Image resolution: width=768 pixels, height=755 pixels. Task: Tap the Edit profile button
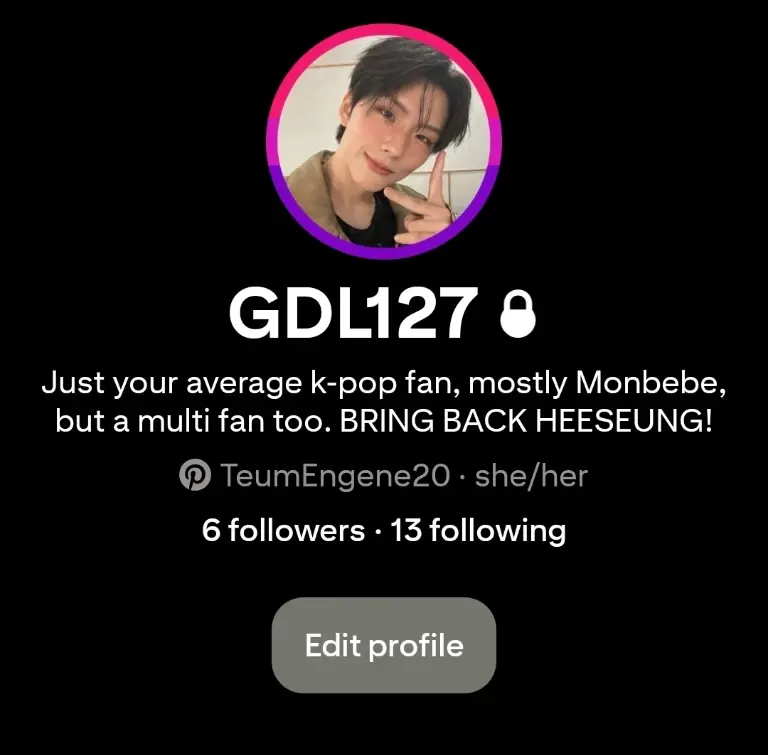[x=384, y=645]
